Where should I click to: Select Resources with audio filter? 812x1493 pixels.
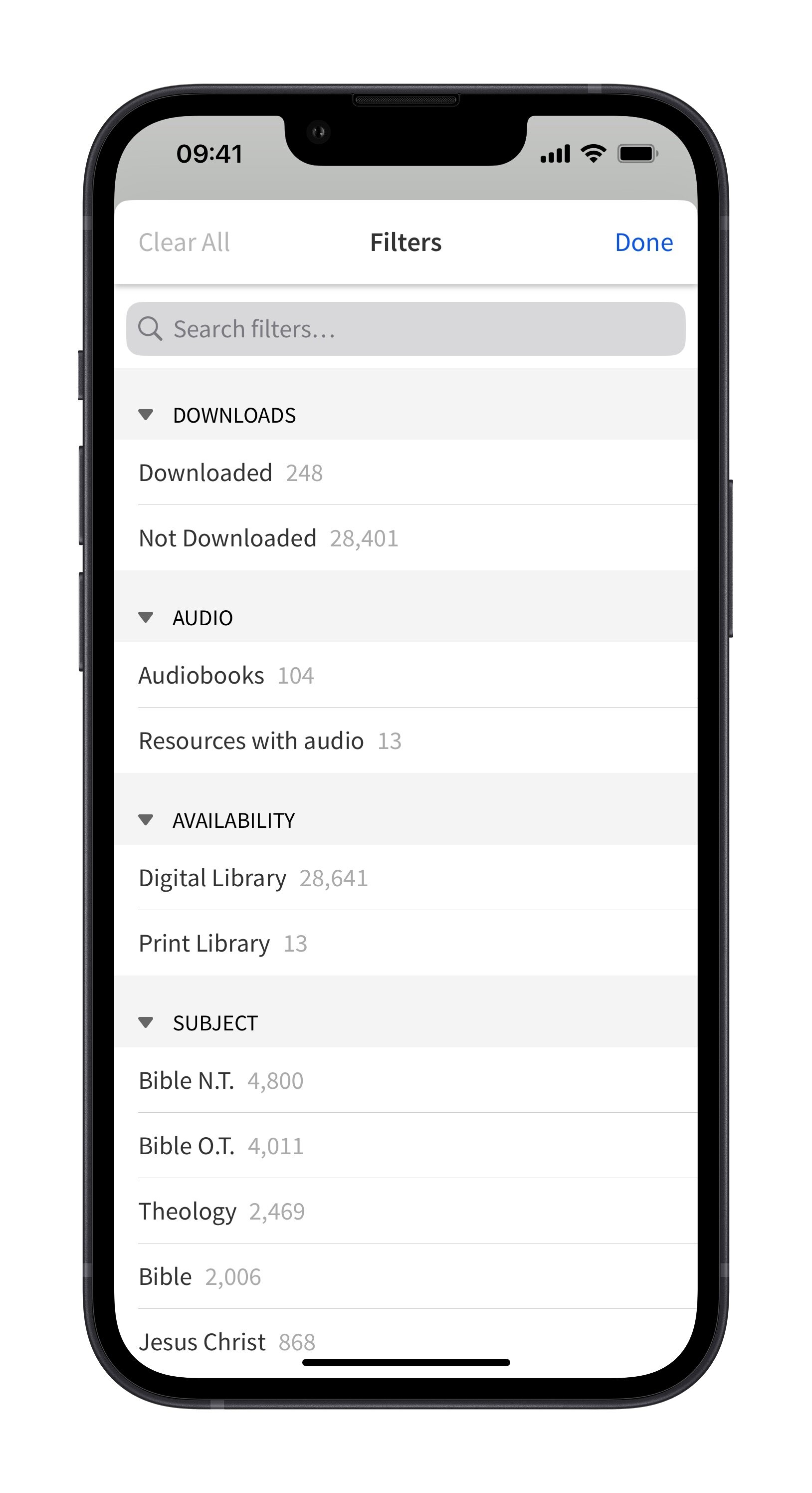[406, 741]
